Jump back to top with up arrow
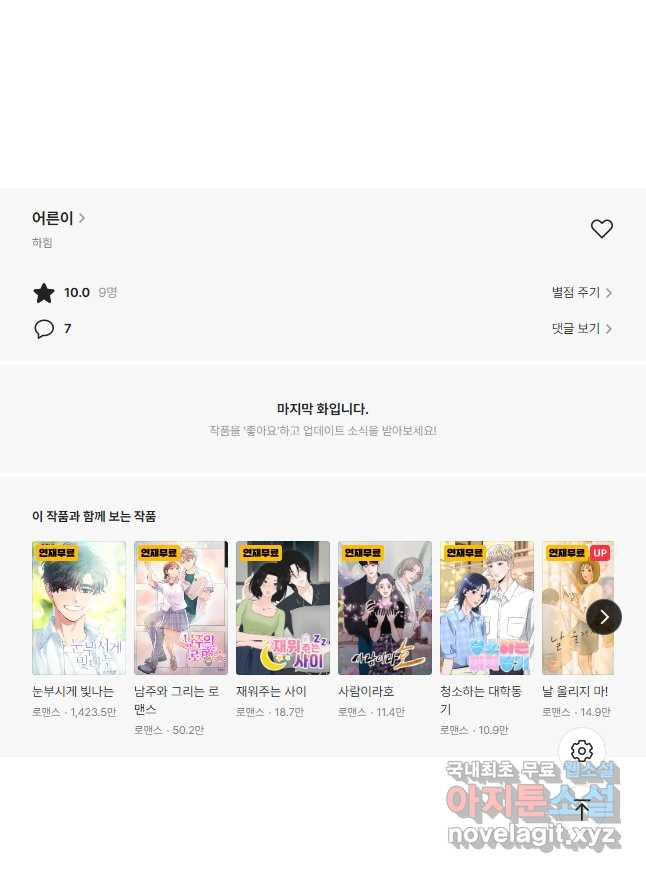 click(582, 808)
